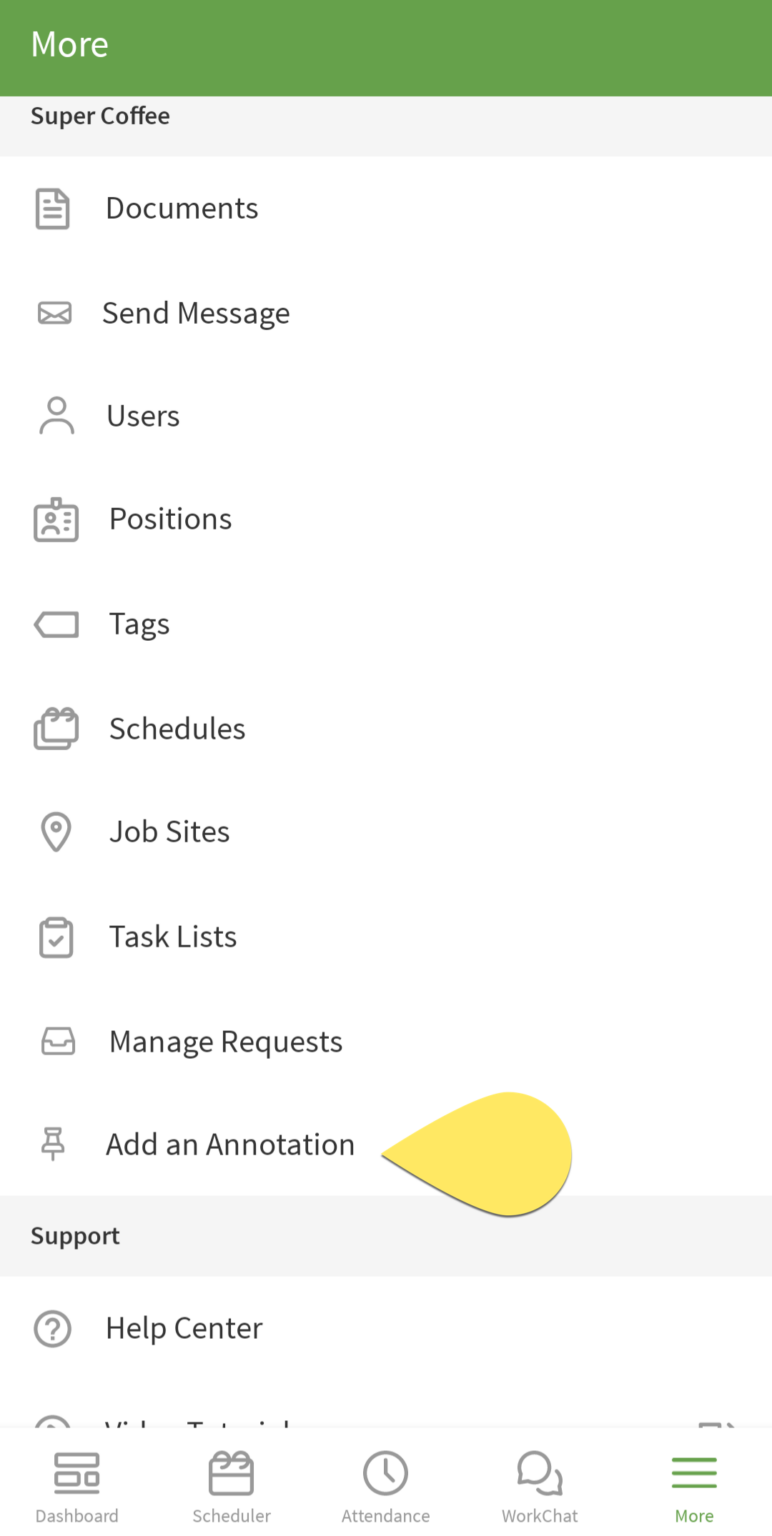Click the Tags label icon
Screen dimensions: 772x1536
(55, 623)
